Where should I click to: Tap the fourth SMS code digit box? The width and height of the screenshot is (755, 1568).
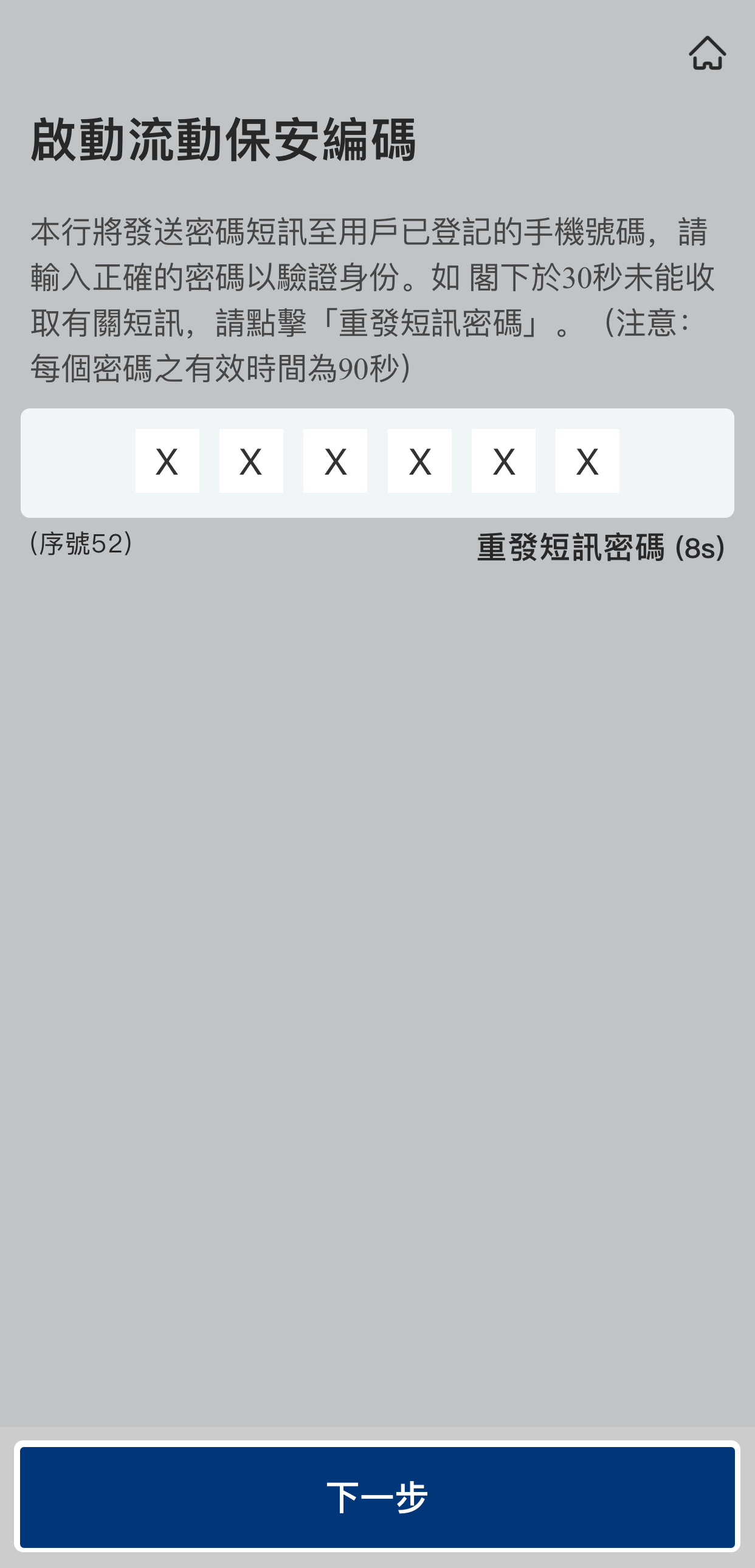[x=419, y=461]
